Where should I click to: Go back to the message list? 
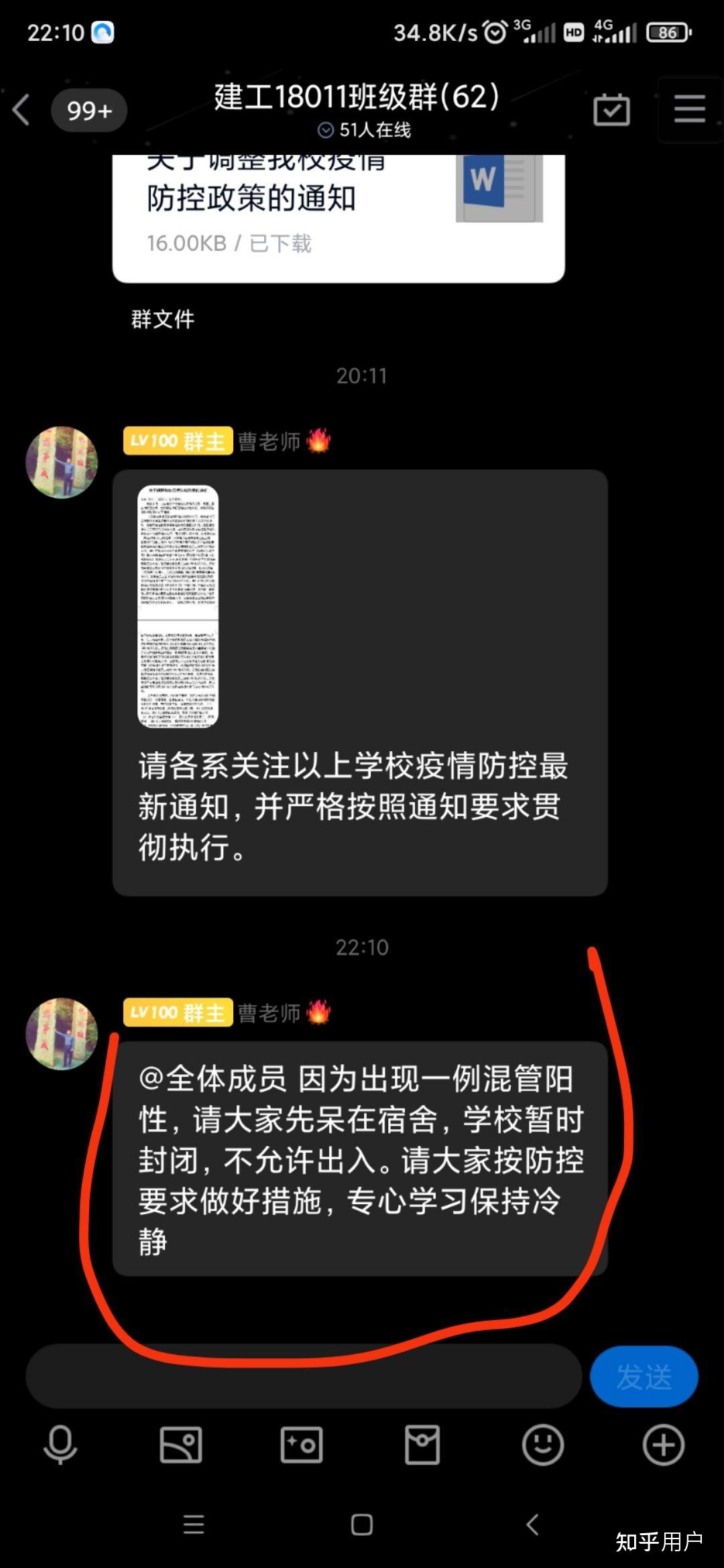pyautogui.click(x=21, y=110)
